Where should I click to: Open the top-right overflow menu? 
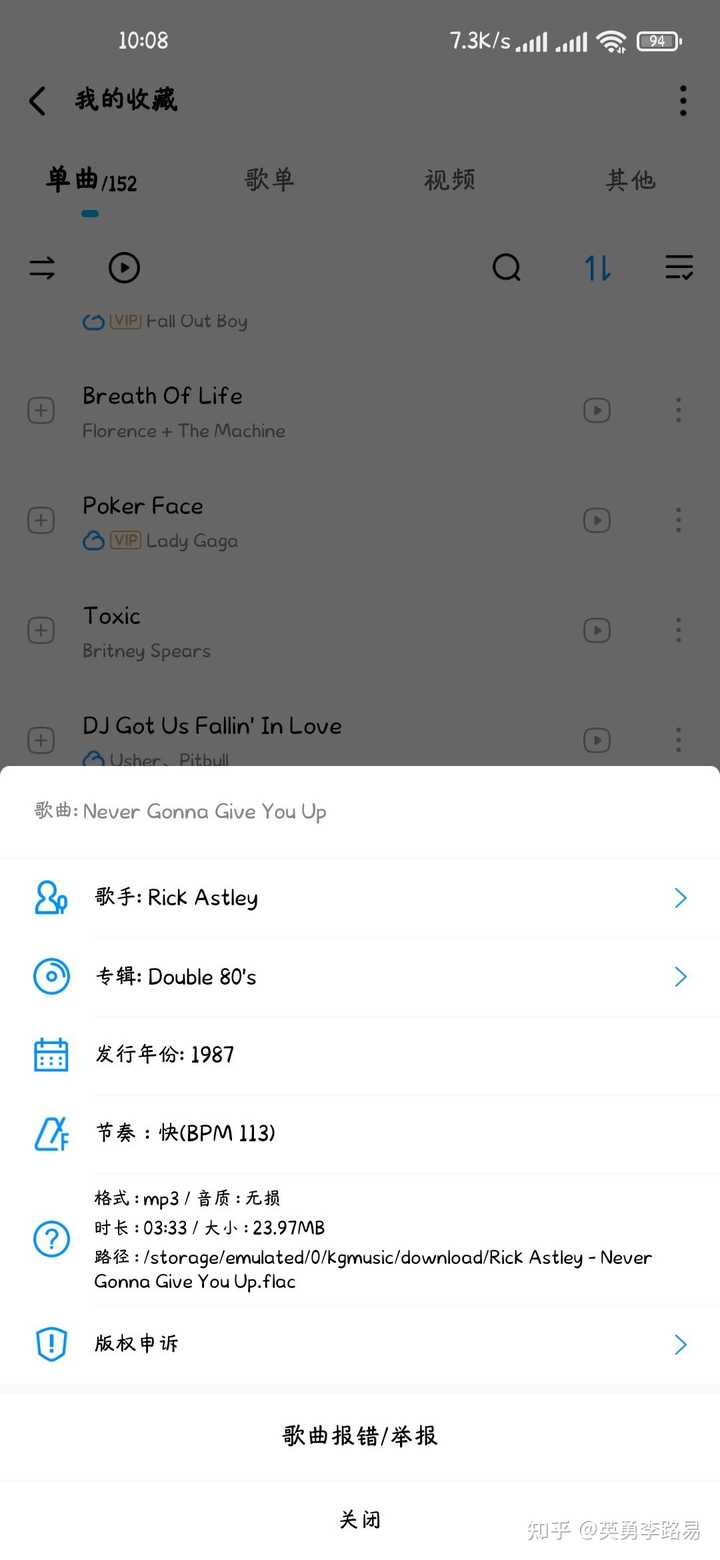point(683,100)
